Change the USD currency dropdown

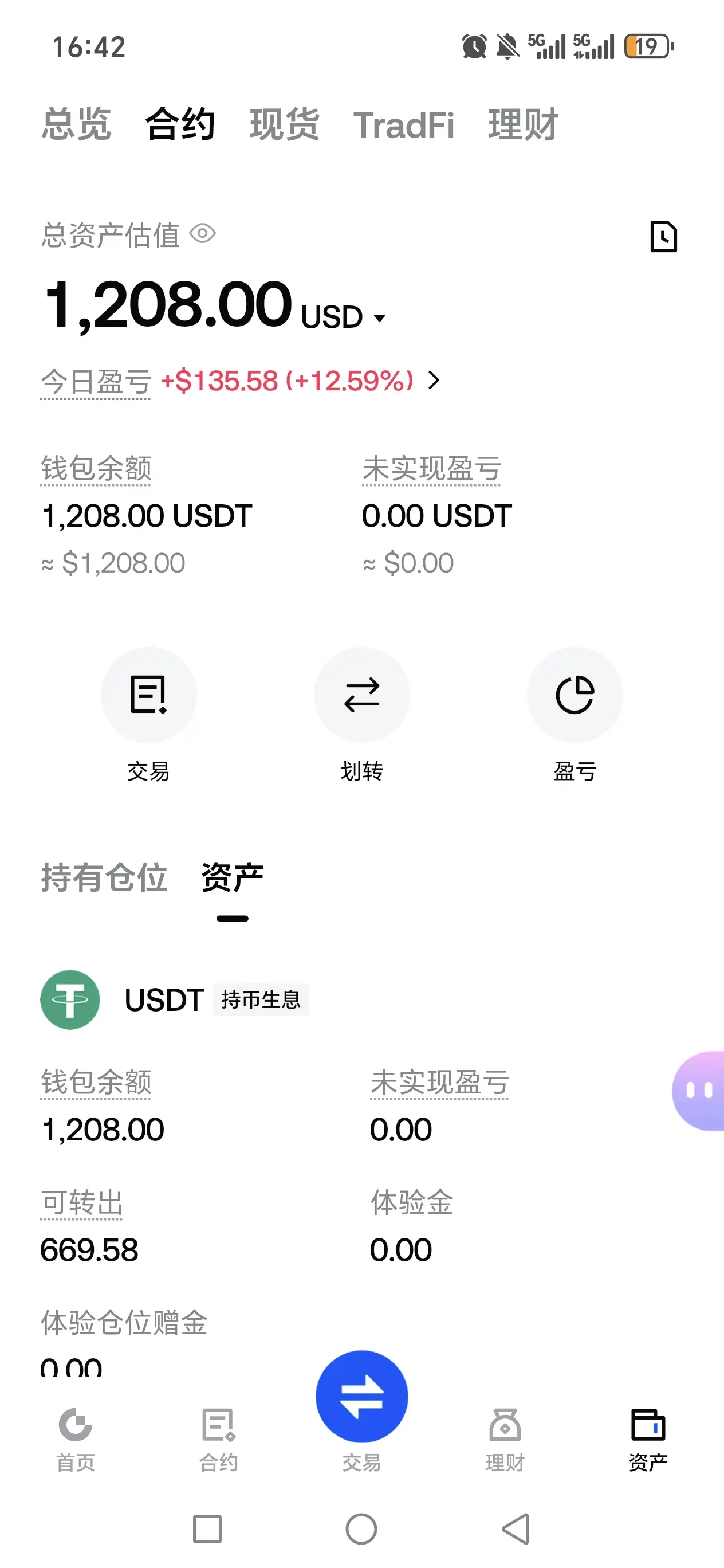(x=344, y=317)
